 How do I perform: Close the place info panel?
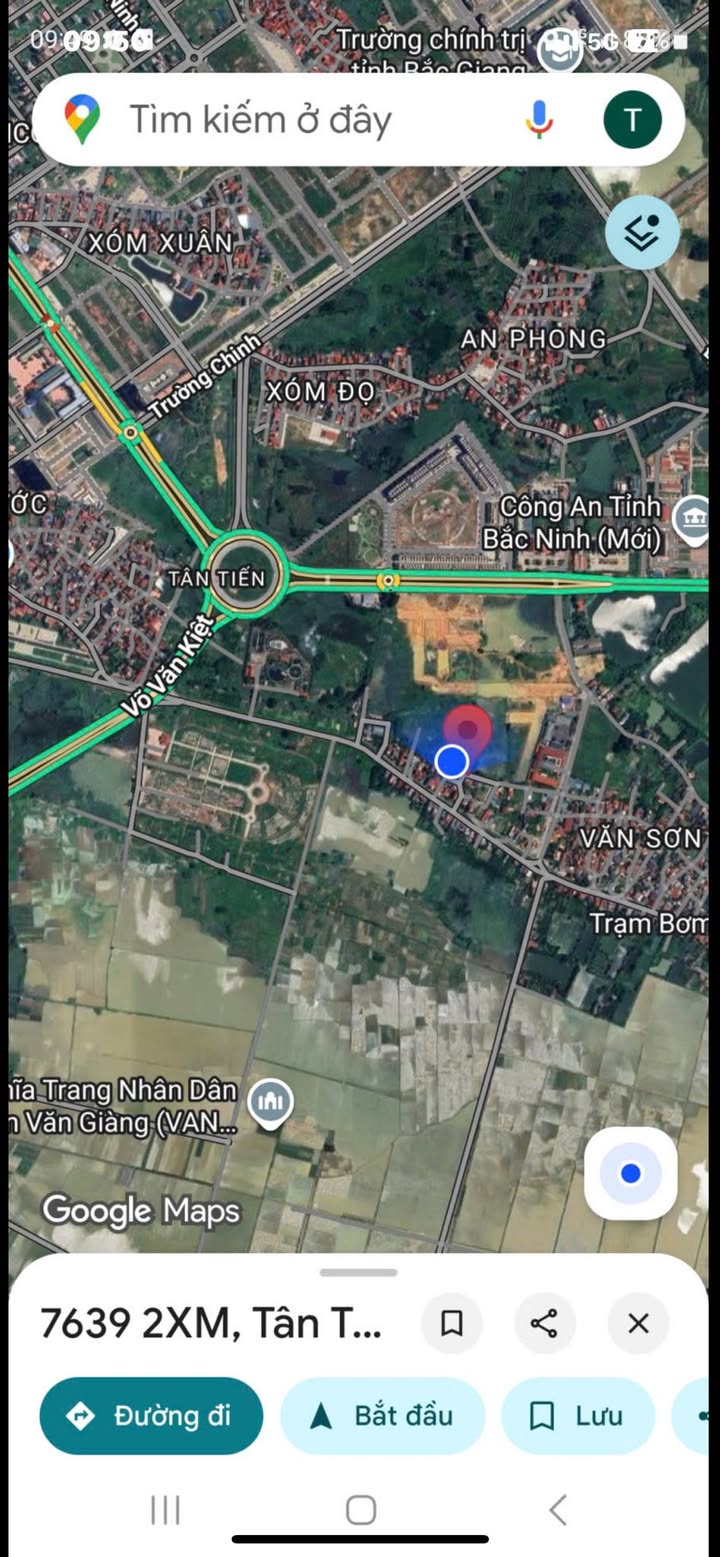click(x=638, y=1323)
